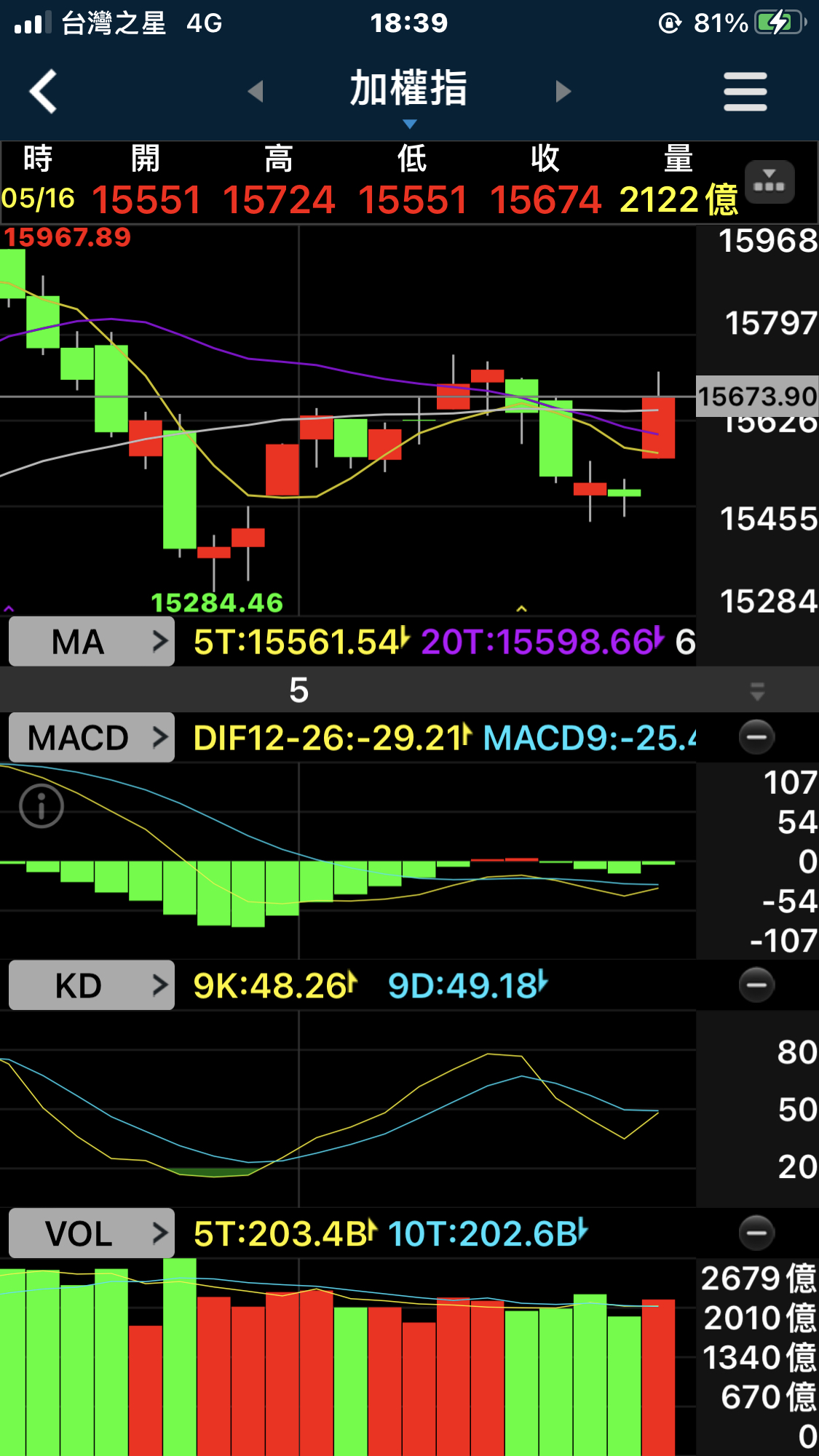Image resolution: width=819 pixels, height=1456 pixels.
Task: Go back using the top-left arrow
Action: 43,92
